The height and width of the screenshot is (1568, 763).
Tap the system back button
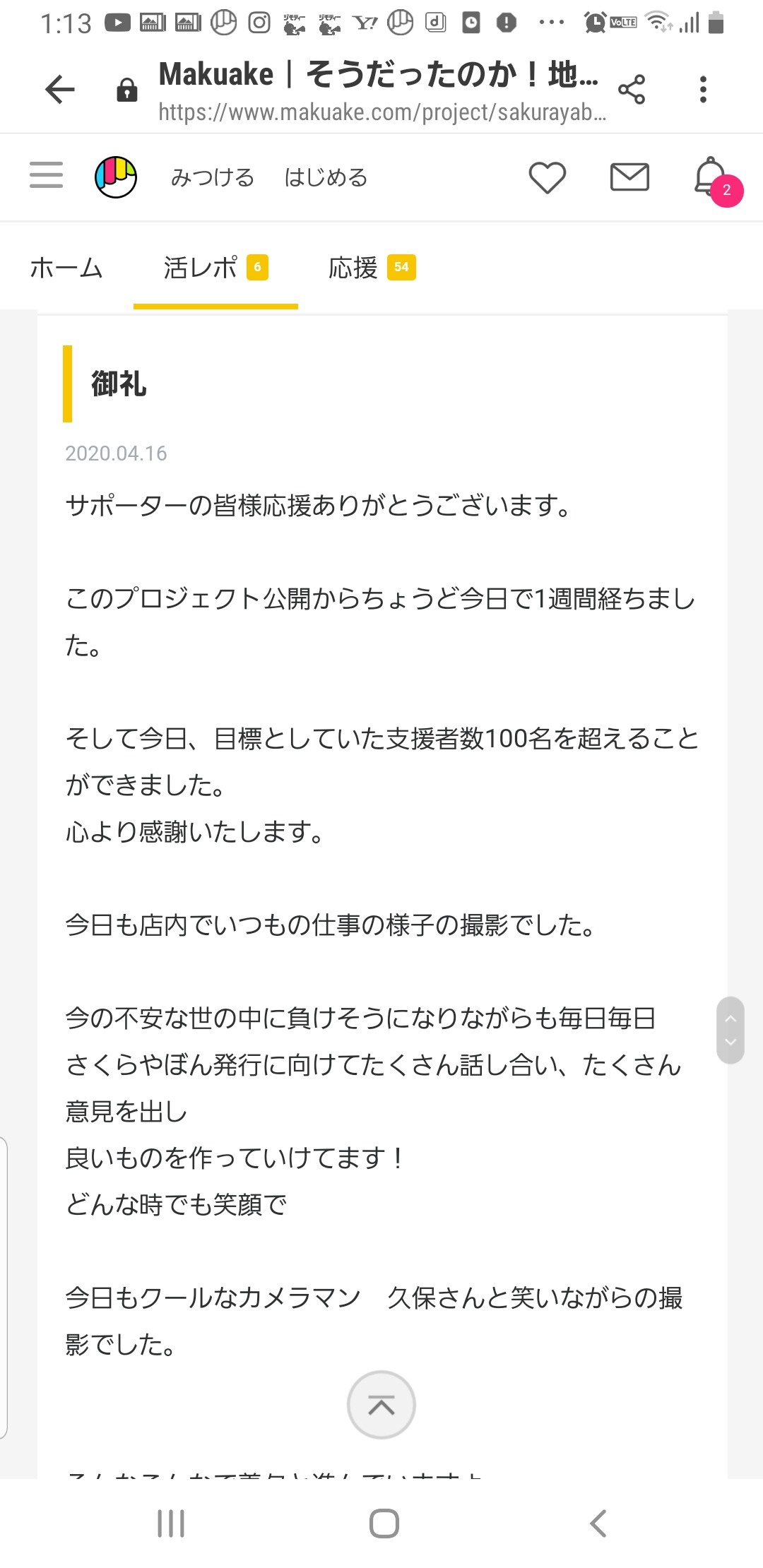pos(598,1523)
